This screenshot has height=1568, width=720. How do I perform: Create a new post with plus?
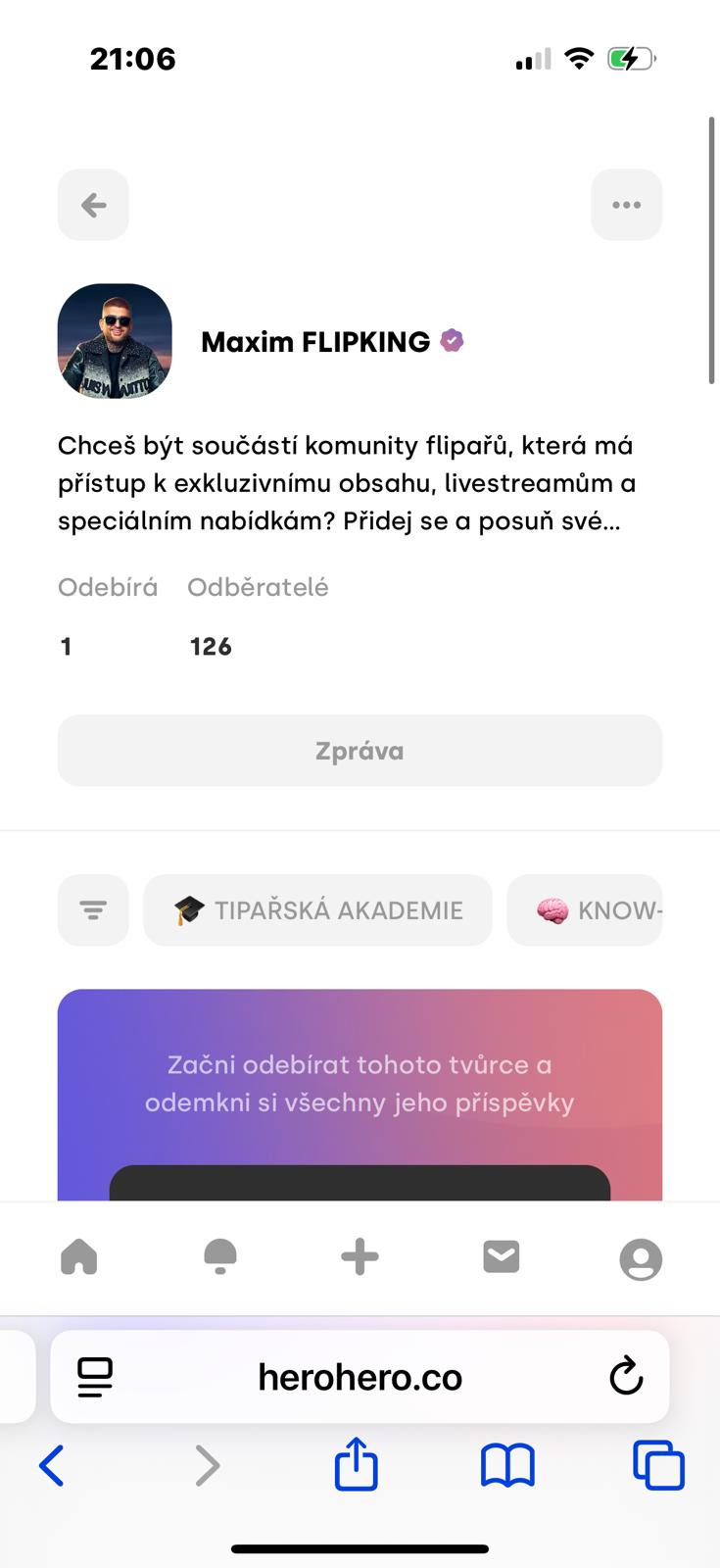click(x=360, y=1257)
